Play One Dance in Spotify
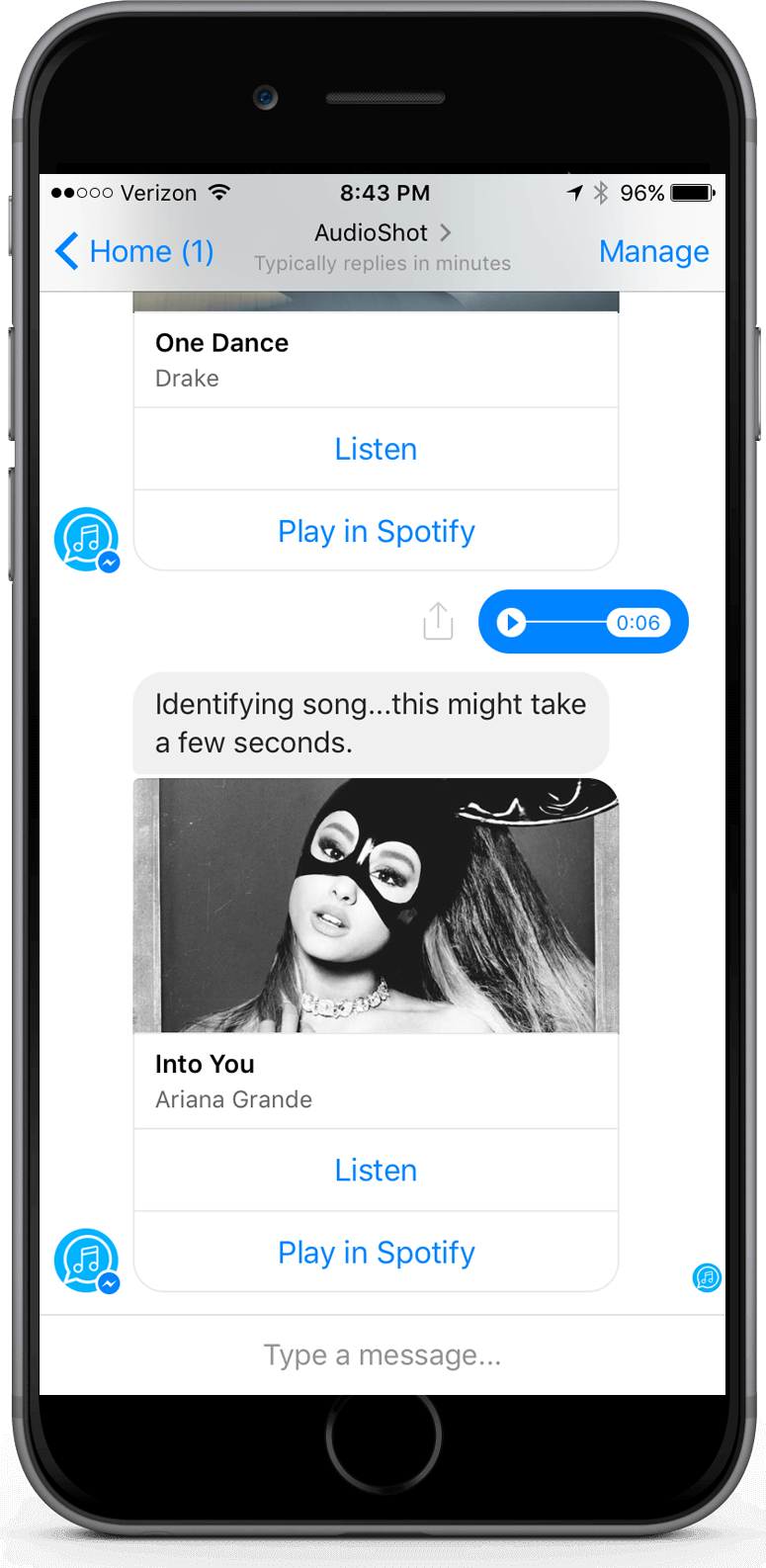 click(376, 531)
